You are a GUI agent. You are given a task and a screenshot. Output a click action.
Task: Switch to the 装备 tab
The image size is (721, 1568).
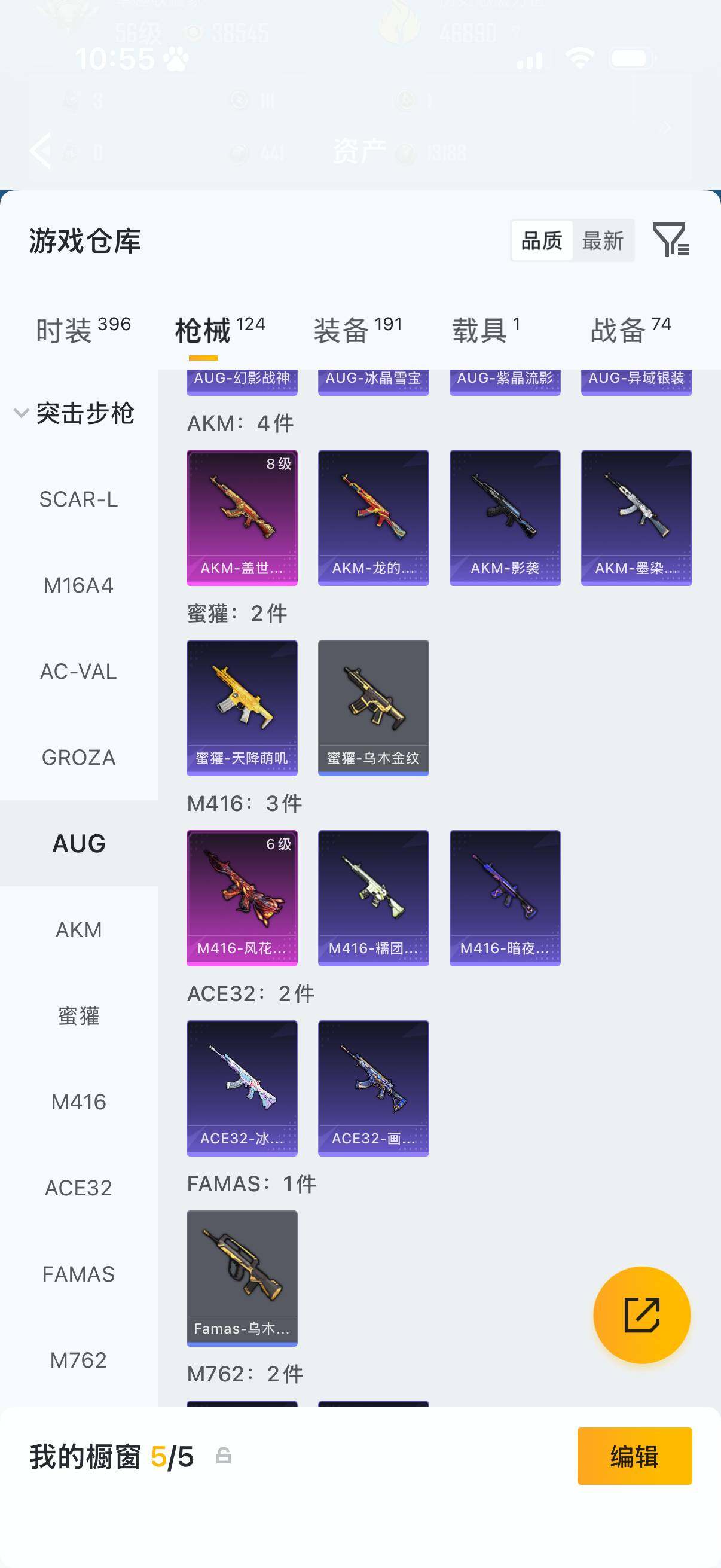point(358,330)
